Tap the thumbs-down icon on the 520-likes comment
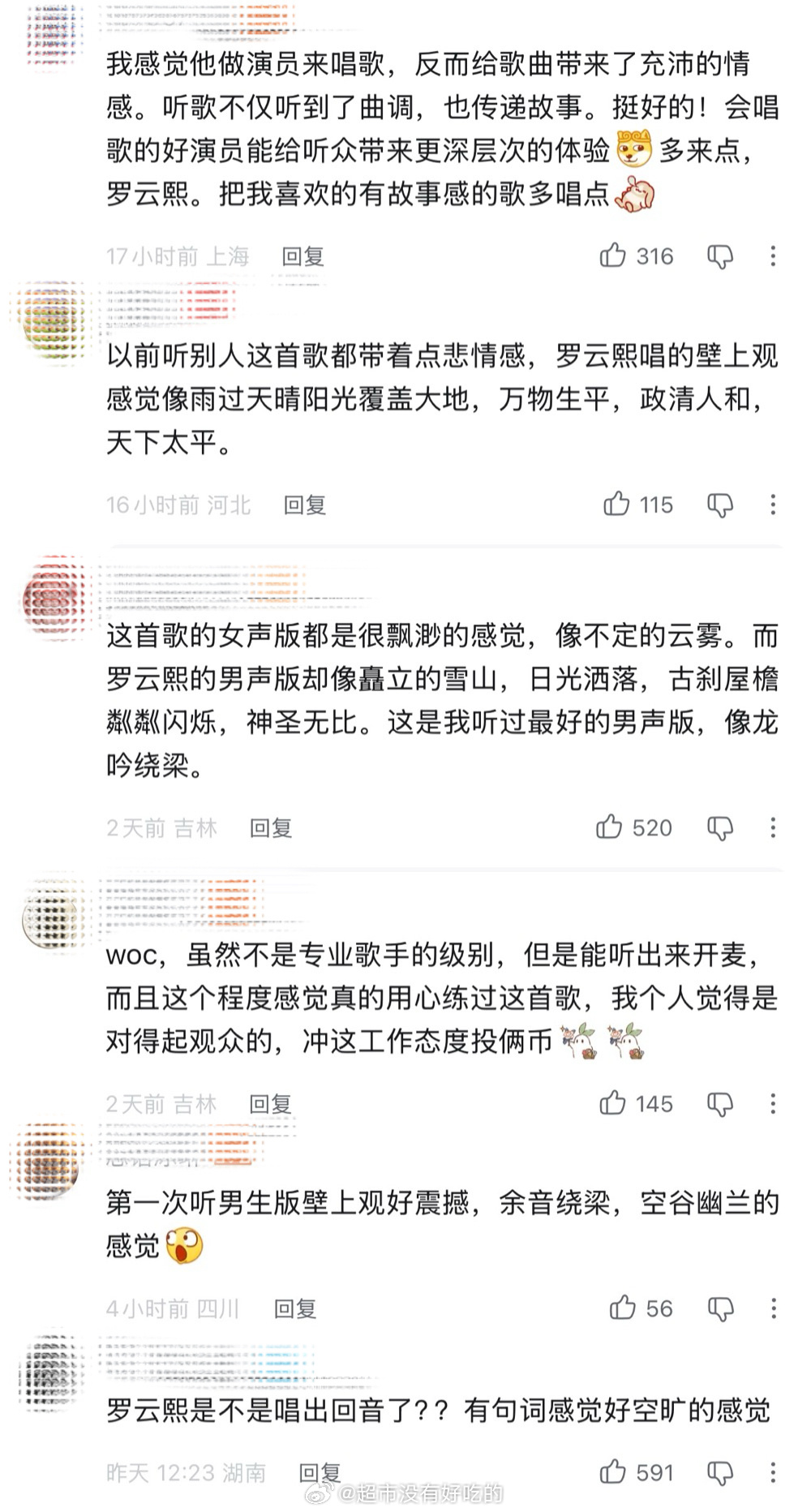 pyautogui.click(x=719, y=827)
